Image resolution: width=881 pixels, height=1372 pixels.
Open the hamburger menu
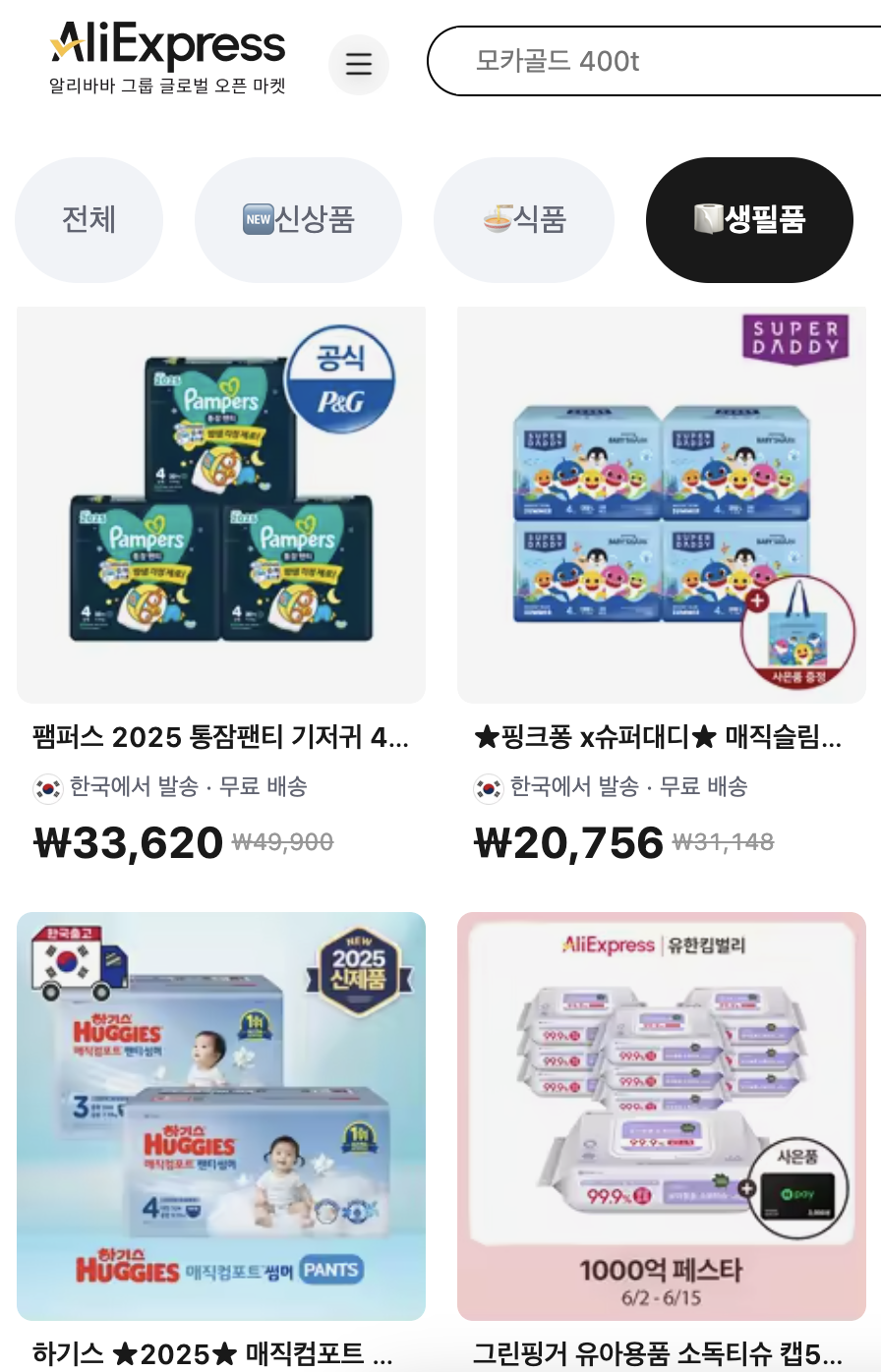[359, 65]
